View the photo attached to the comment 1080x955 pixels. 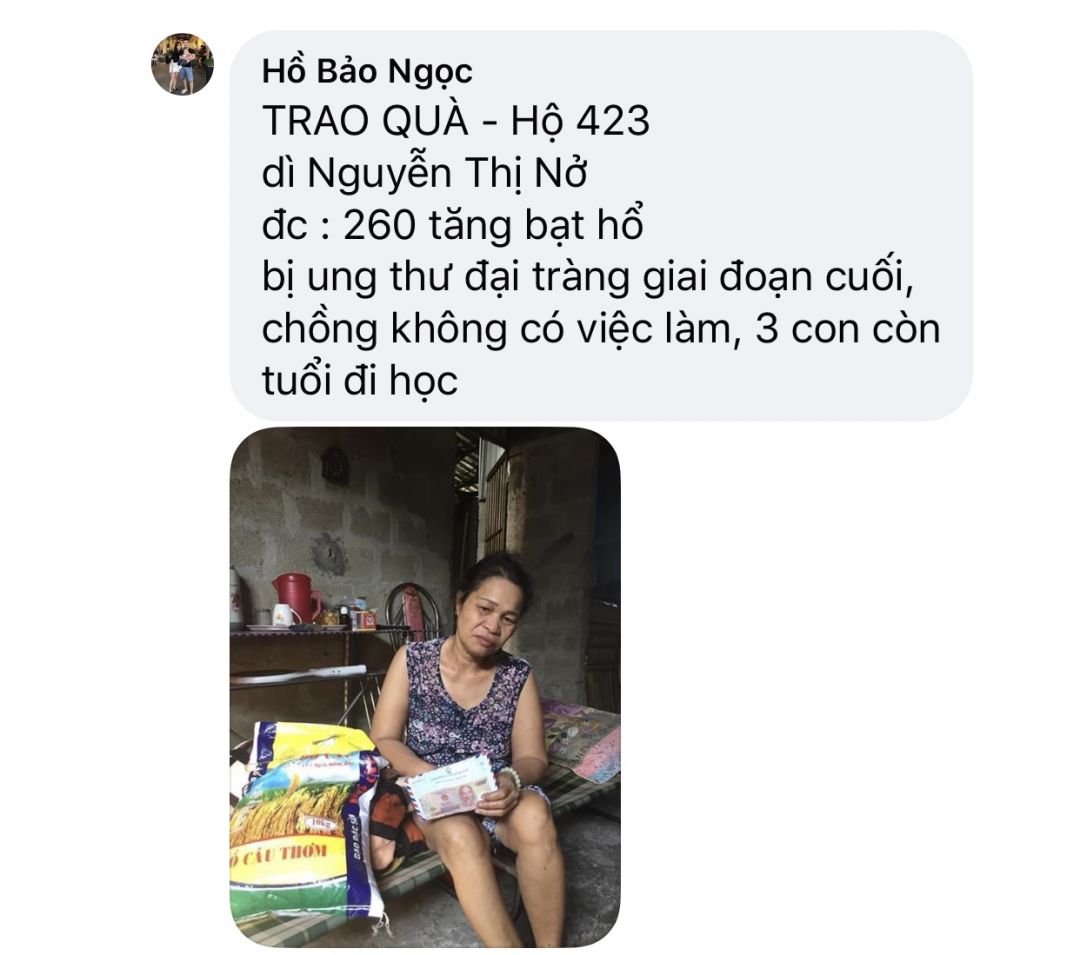click(425, 687)
